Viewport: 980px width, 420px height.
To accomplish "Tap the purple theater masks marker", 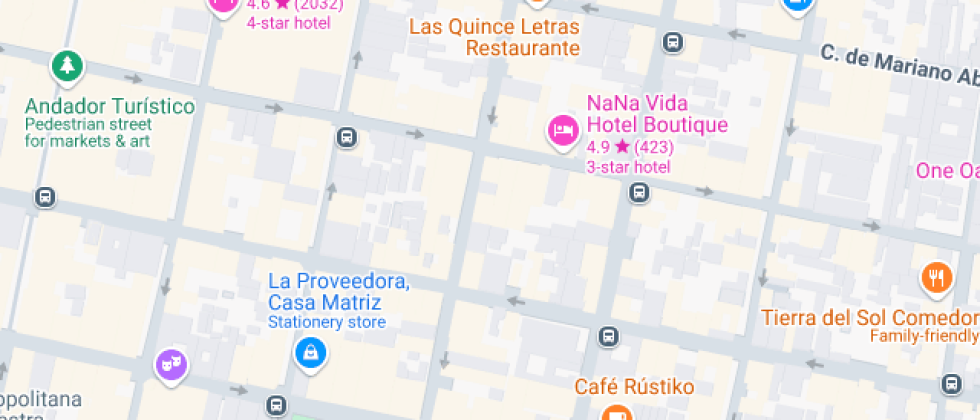I will [x=171, y=363].
